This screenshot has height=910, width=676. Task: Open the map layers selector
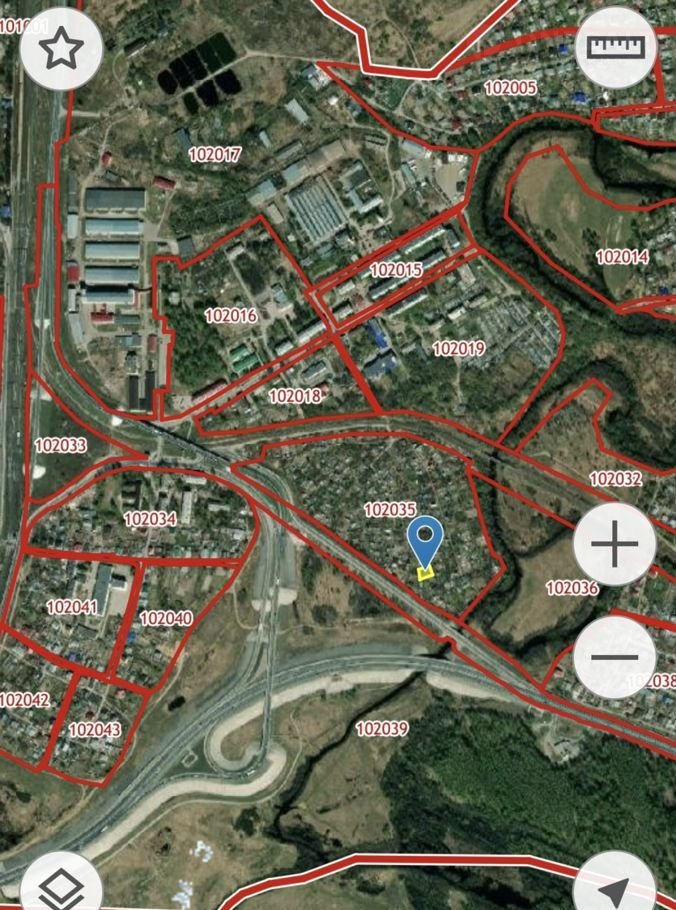[x=60, y=885]
